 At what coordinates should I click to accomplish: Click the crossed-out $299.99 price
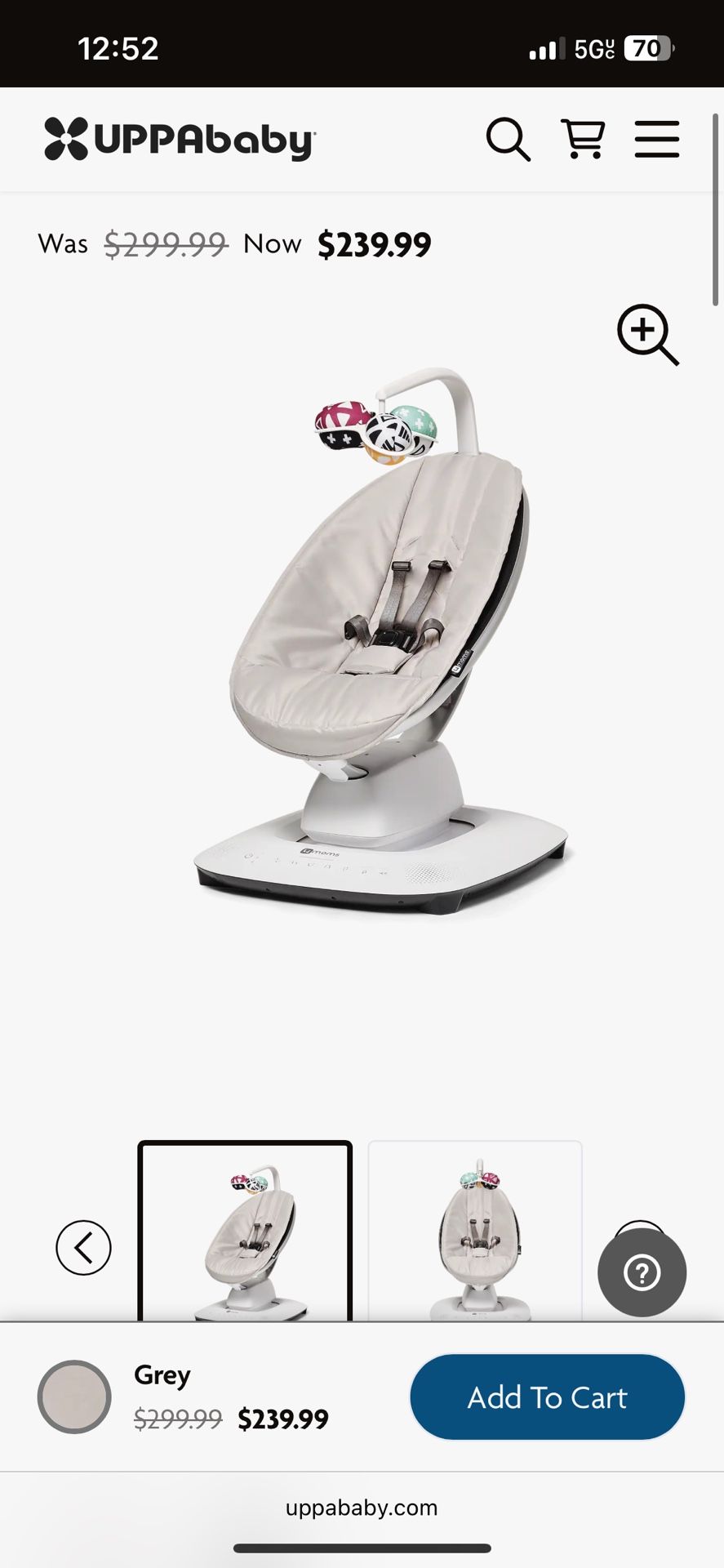(166, 243)
